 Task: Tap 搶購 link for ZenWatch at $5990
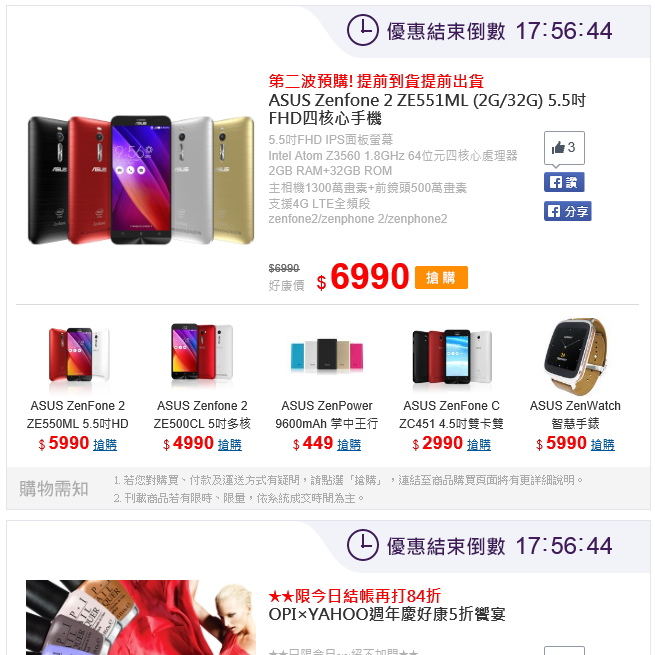[x=603, y=444]
